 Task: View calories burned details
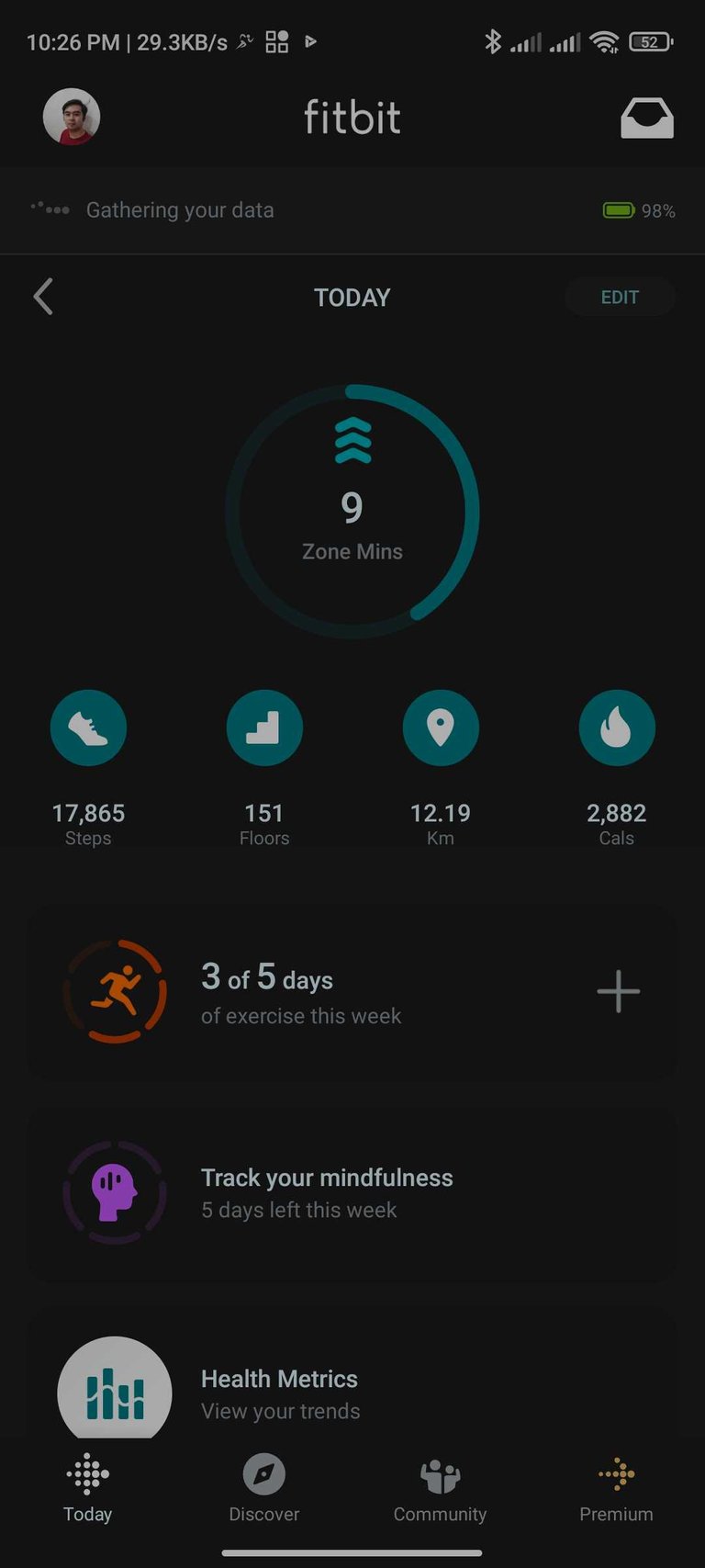[x=617, y=769]
